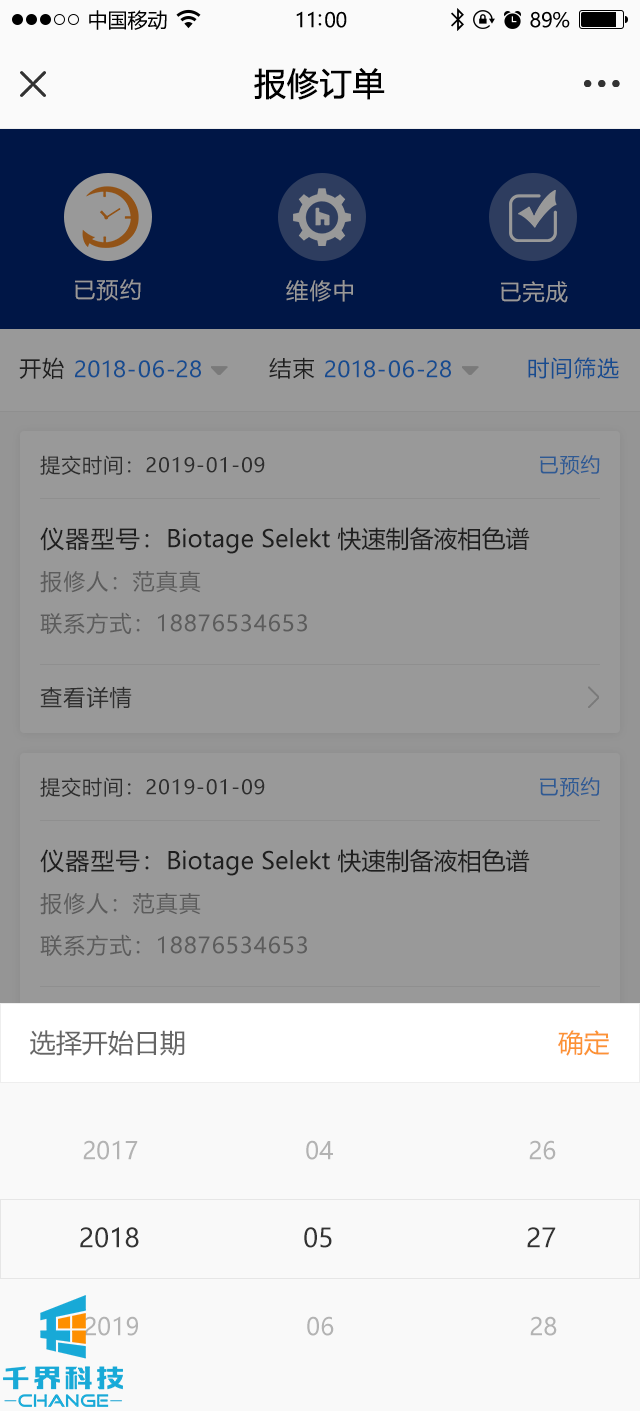
Task: Select year 2017 in the picker
Action: [110, 1150]
